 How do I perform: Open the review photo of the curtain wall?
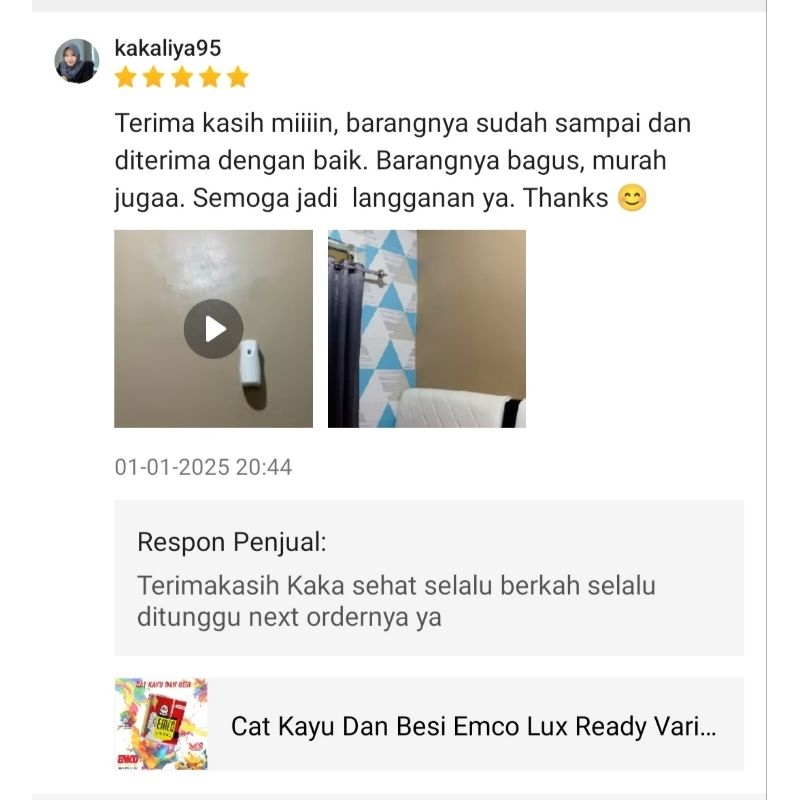[427, 329]
